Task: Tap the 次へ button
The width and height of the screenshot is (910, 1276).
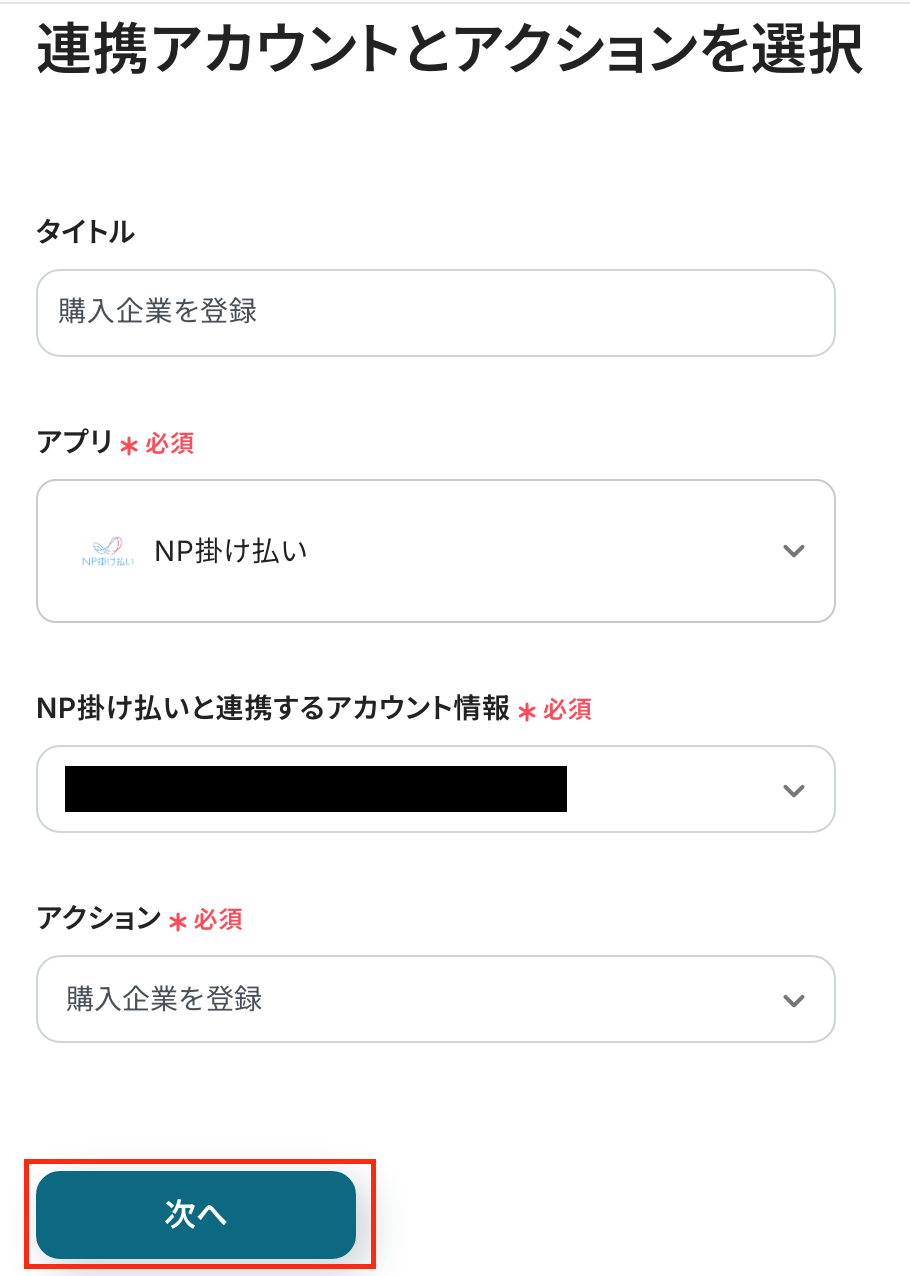Action: tap(196, 1214)
